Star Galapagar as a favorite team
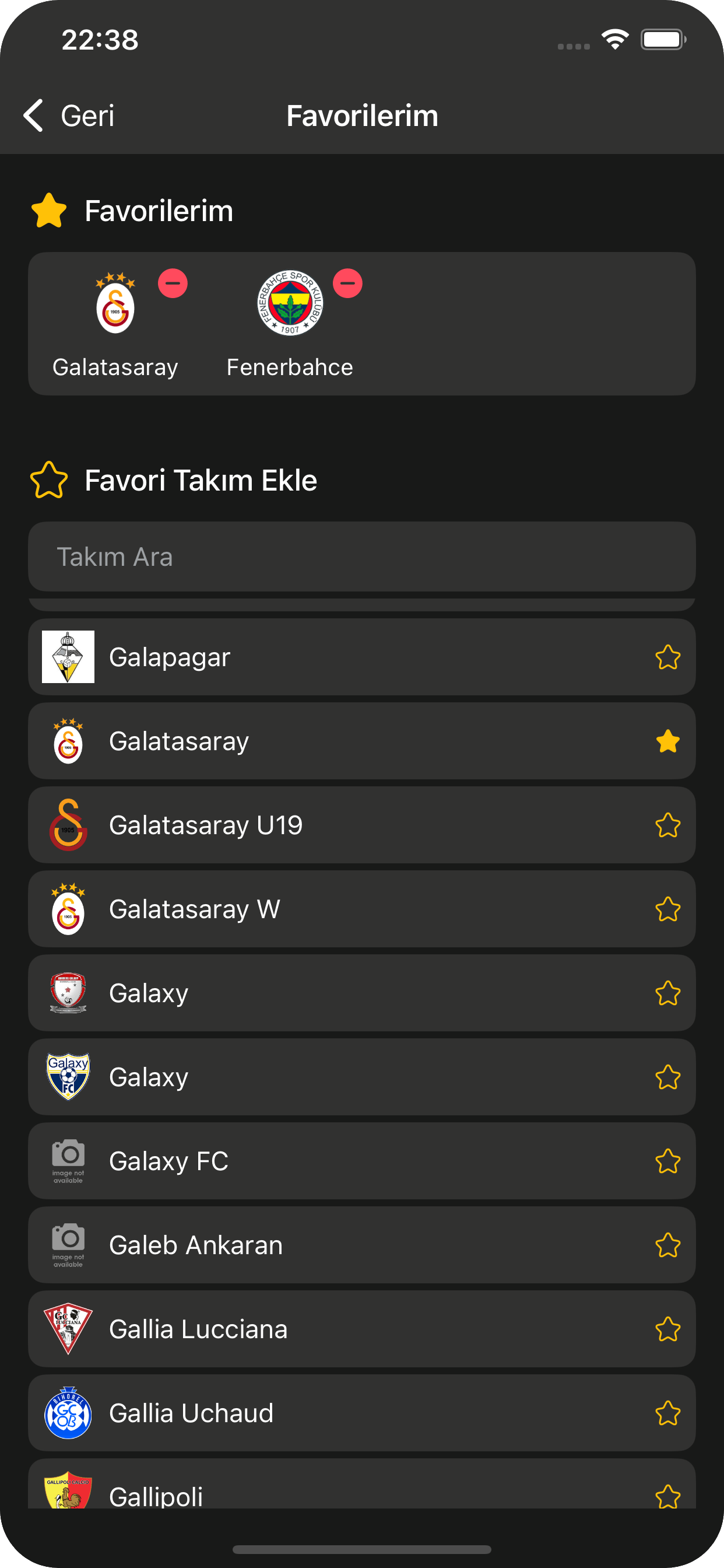The height and width of the screenshot is (1568, 724). point(667,657)
